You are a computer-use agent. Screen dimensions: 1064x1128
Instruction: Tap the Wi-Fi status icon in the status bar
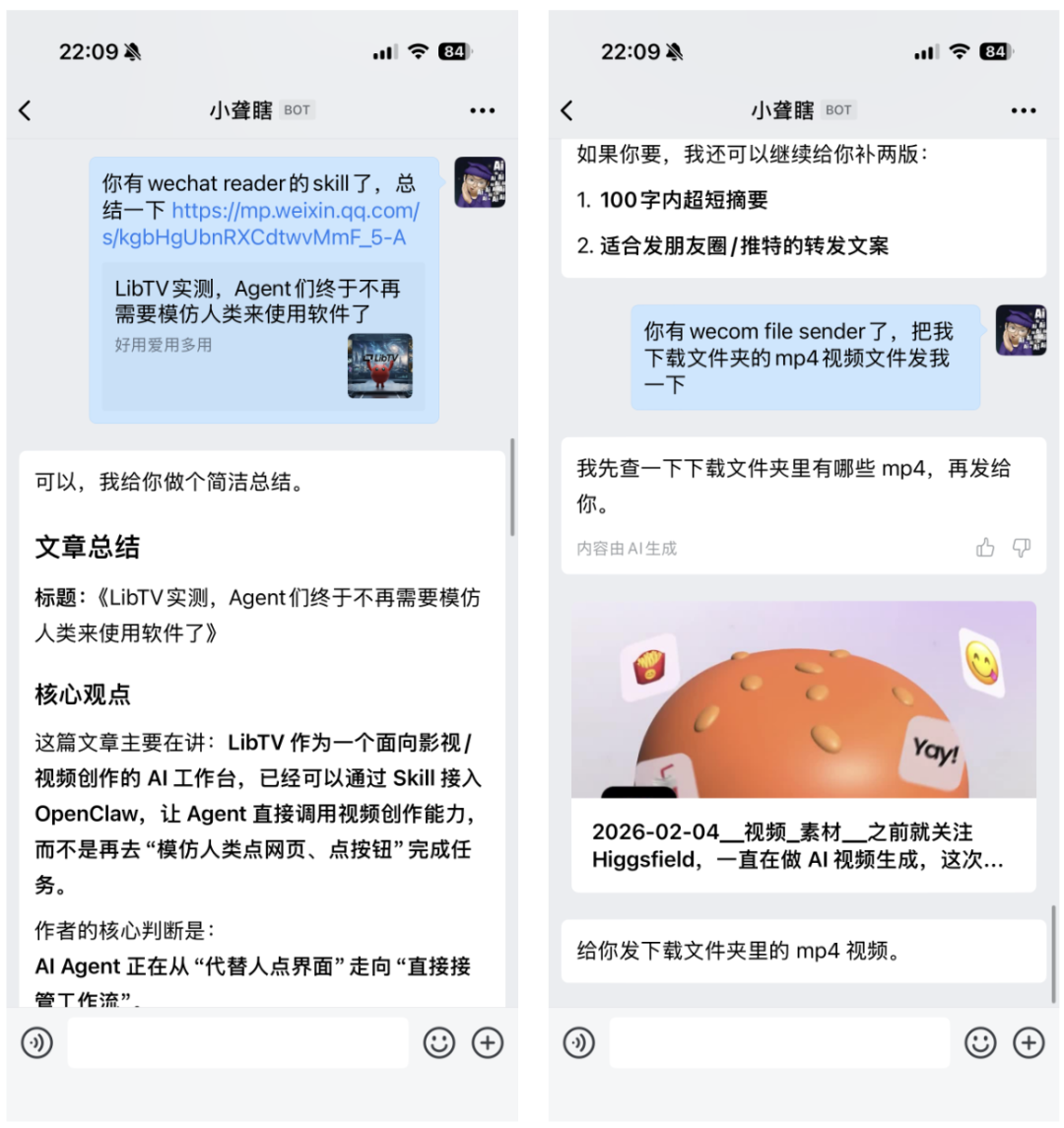[x=419, y=51]
